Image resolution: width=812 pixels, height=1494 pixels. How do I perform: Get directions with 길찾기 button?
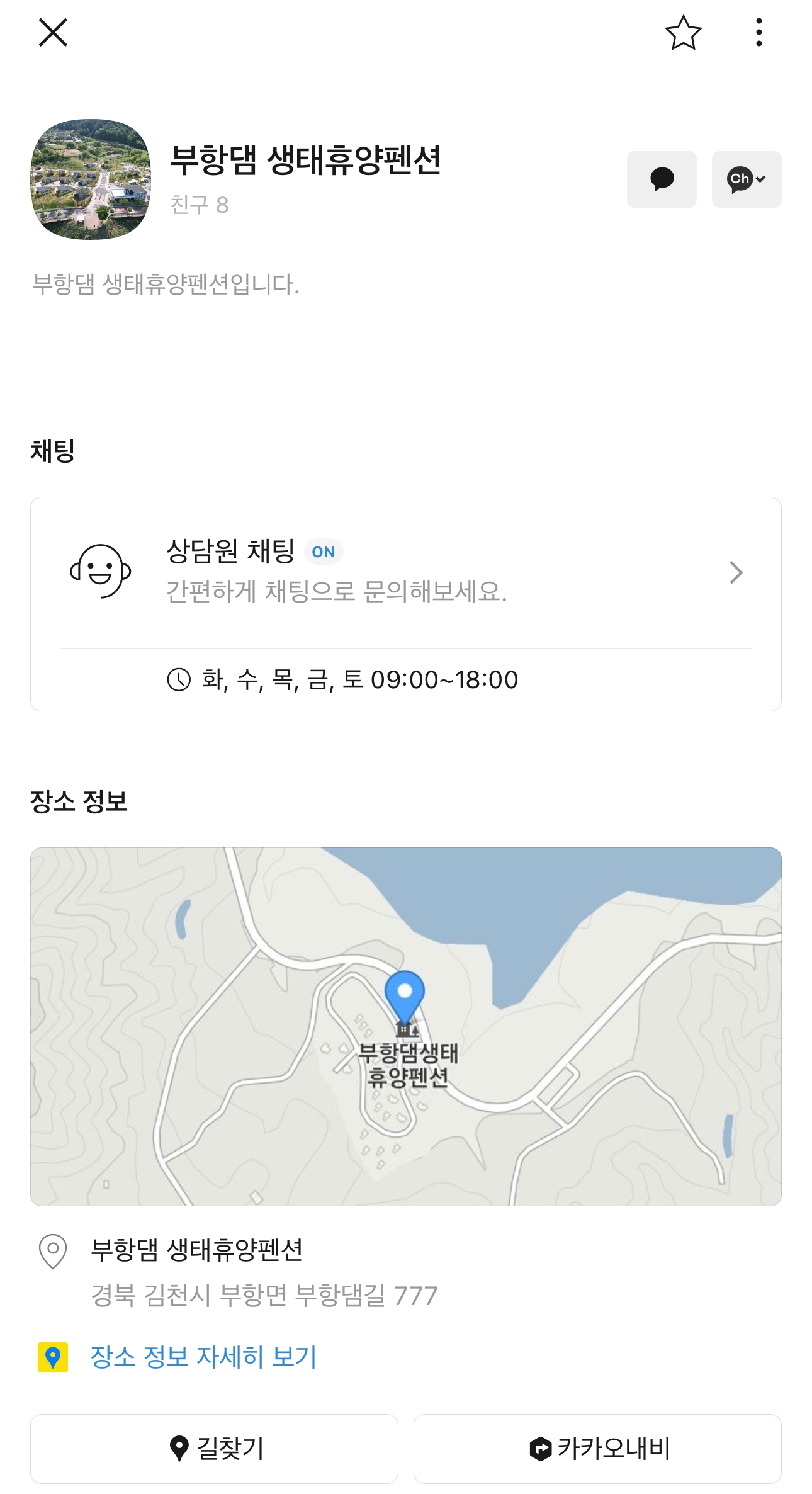[x=214, y=1448]
